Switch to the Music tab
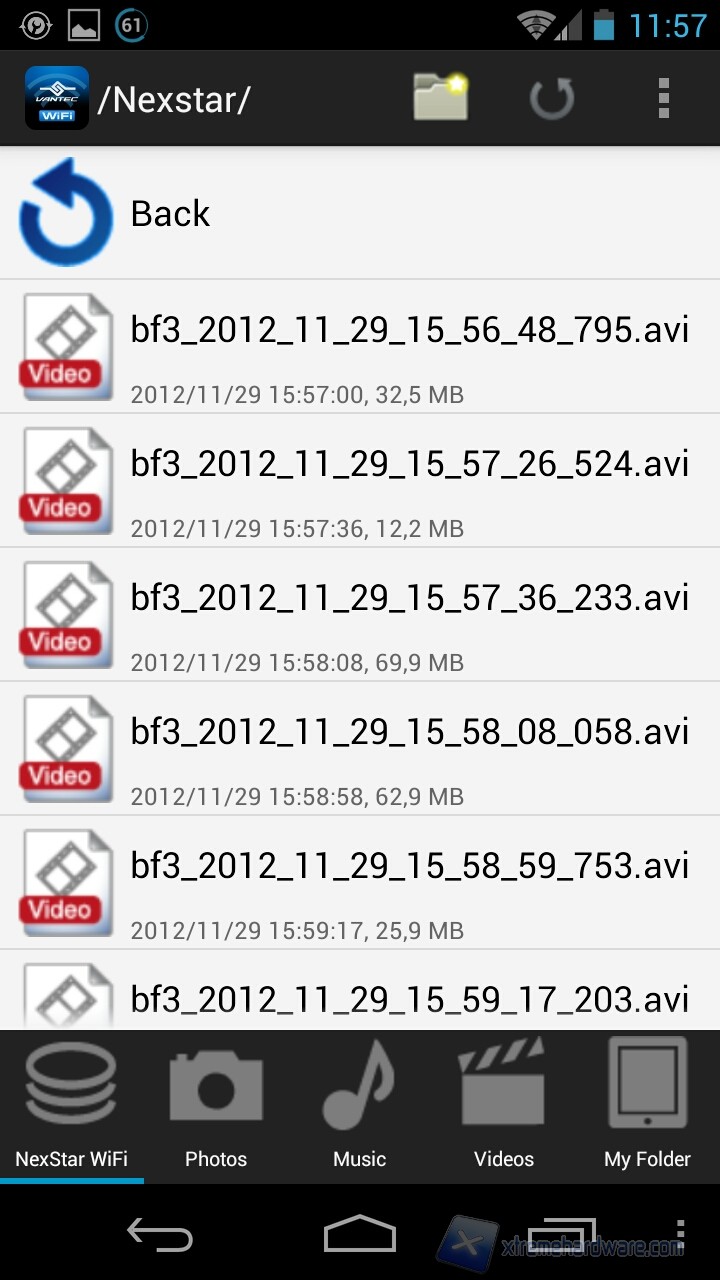This screenshot has height=1280, width=720. [x=360, y=1106]
